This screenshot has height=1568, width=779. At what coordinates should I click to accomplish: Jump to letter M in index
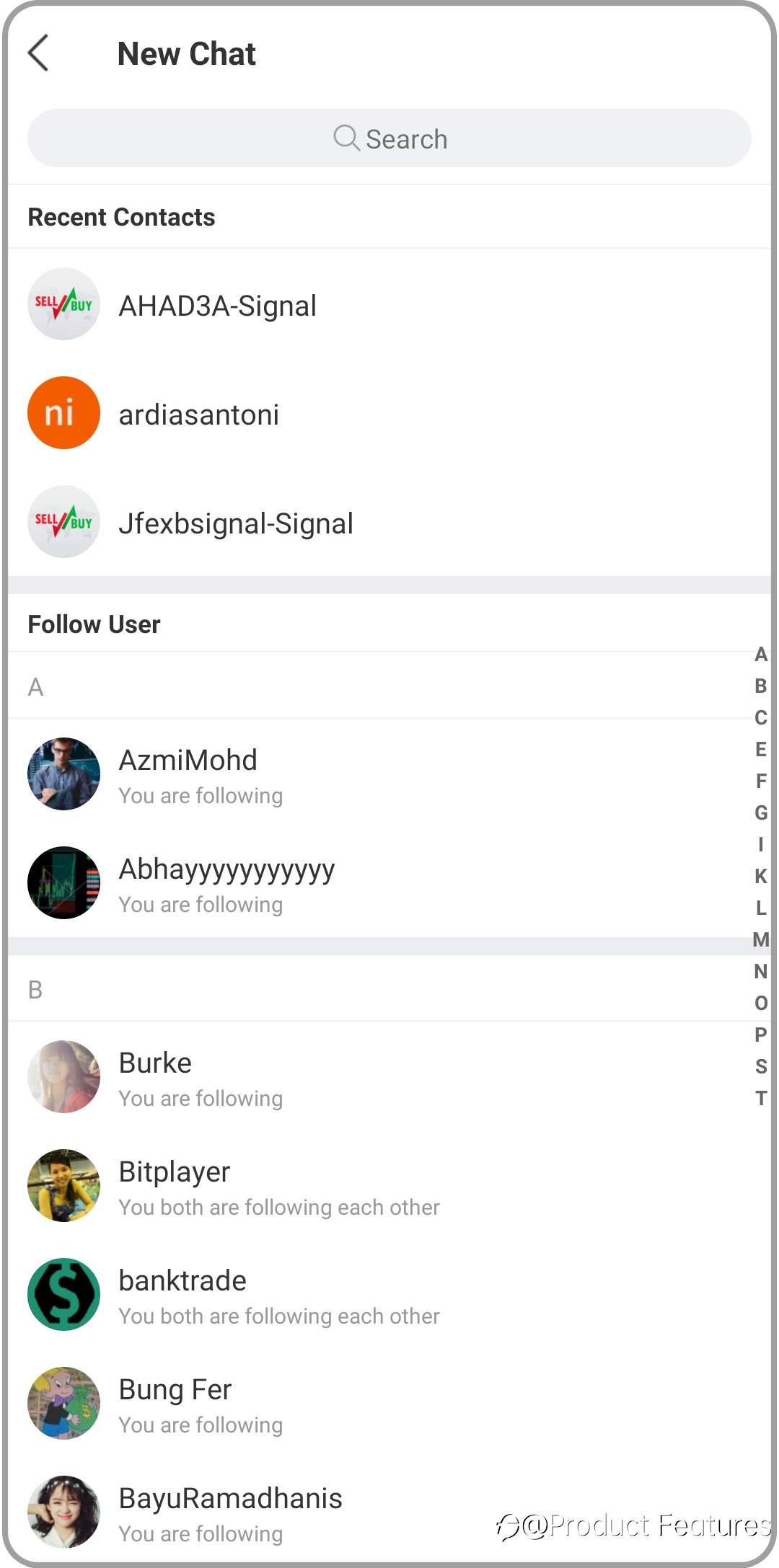[x=761, y=939]
